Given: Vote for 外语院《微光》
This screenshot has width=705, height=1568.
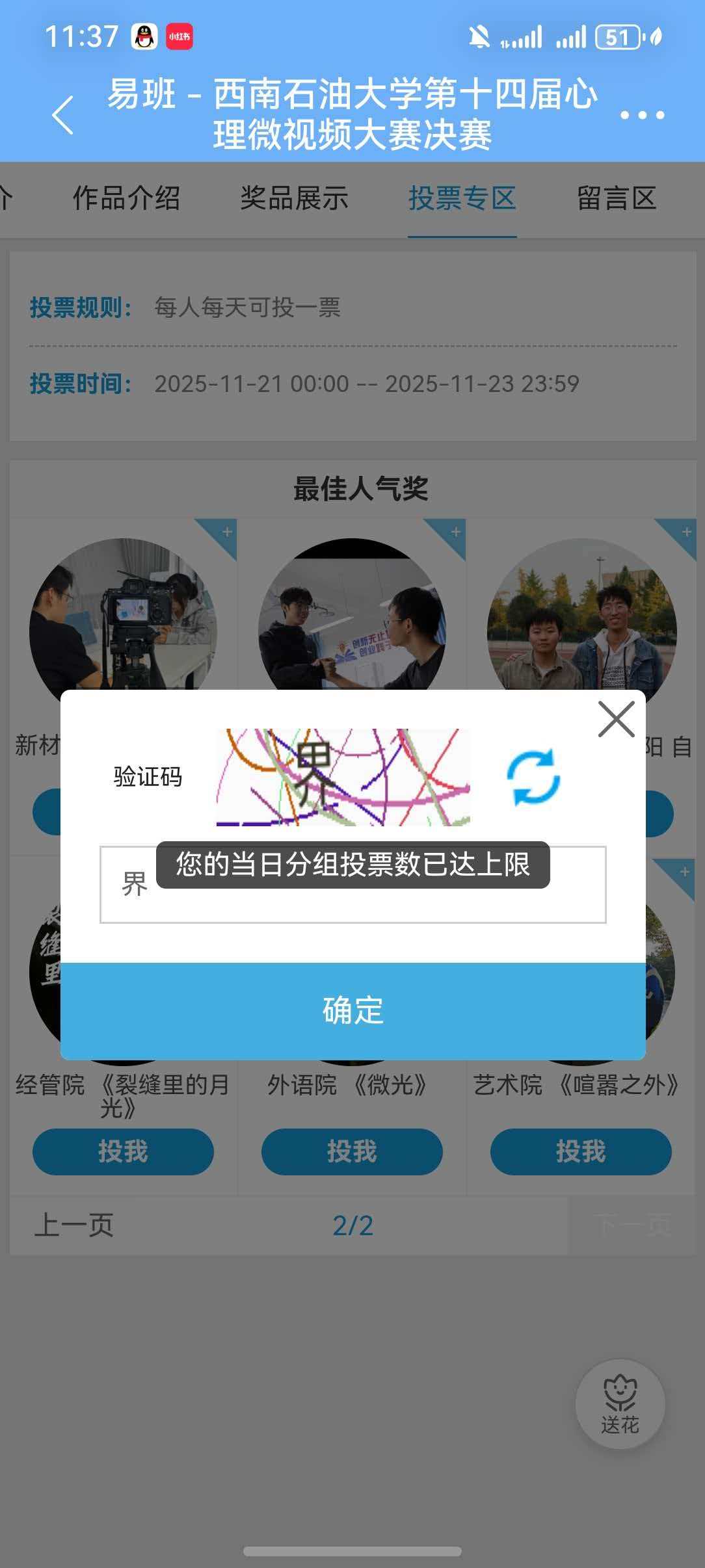Looking at the screenshot, I should (x=352, y=1151).
